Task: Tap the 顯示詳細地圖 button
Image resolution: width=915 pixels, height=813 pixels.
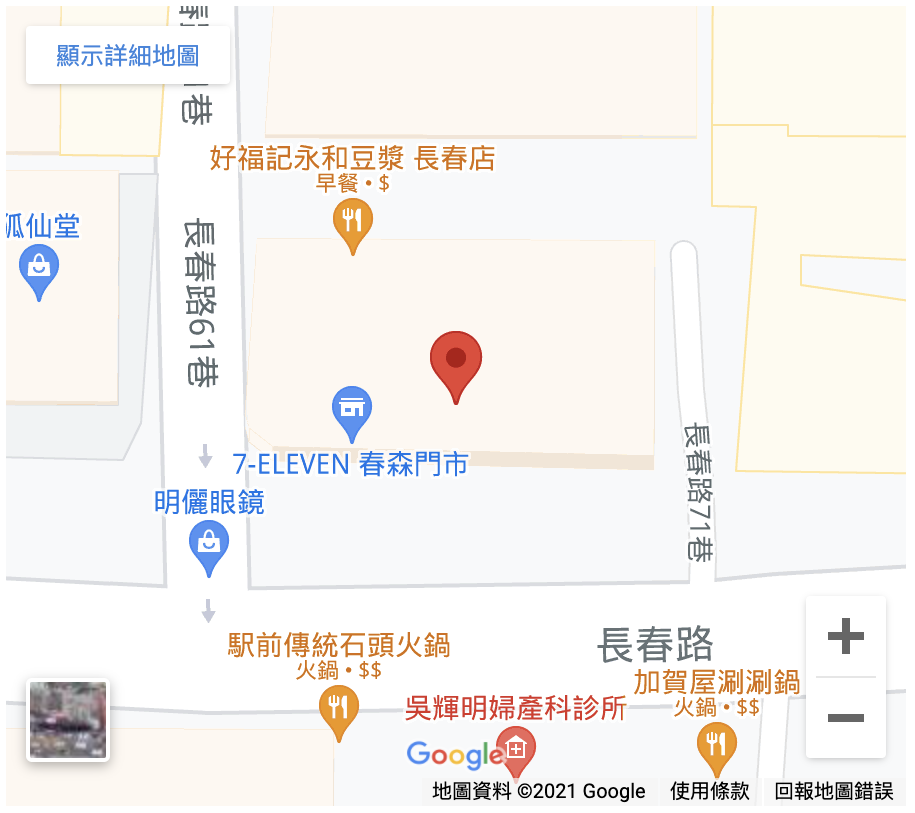Action: click(128, 56)
